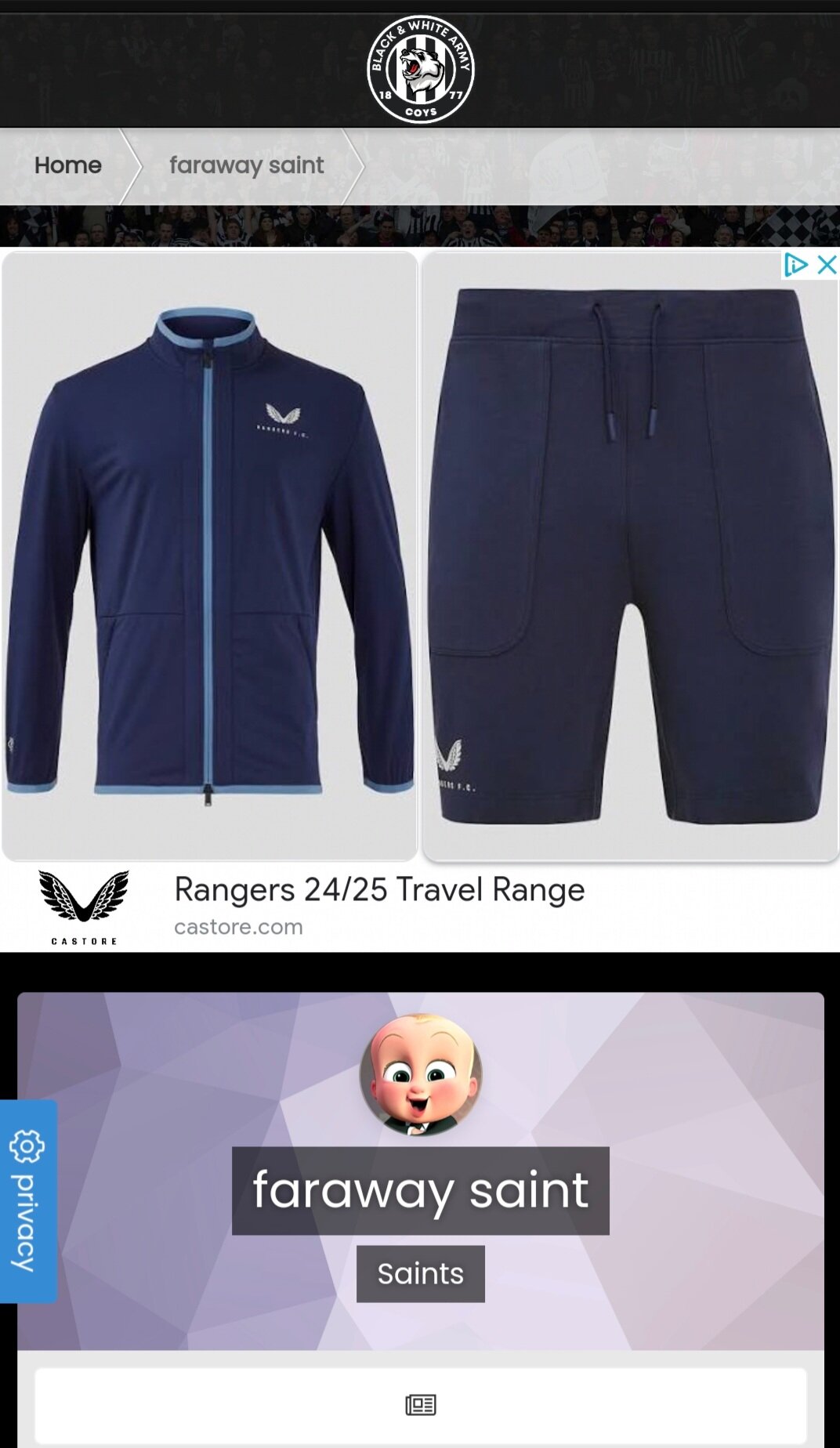
Task: Go to the Home breadcrumb
Action: point(68,165)
